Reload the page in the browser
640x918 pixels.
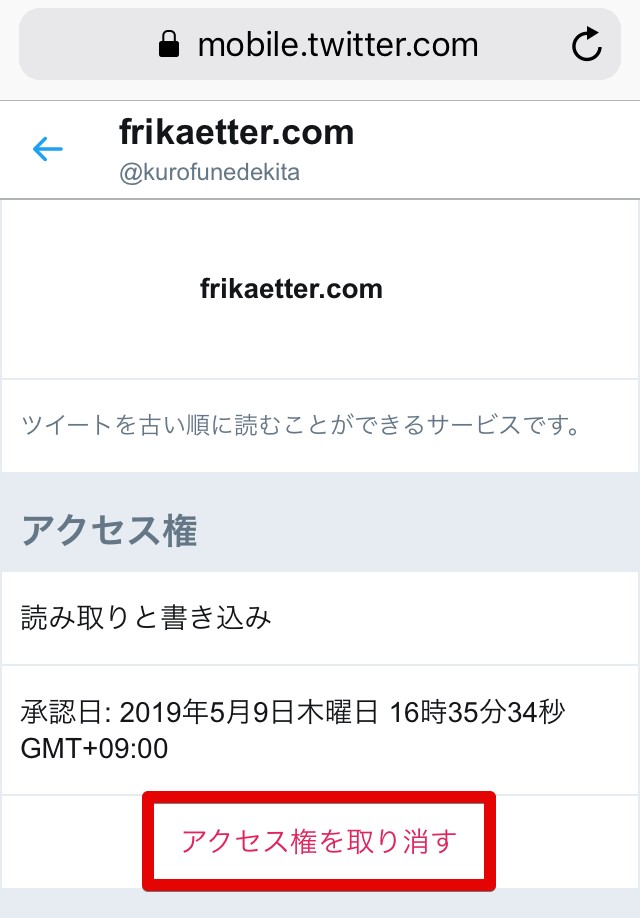[x=587, y=44]
